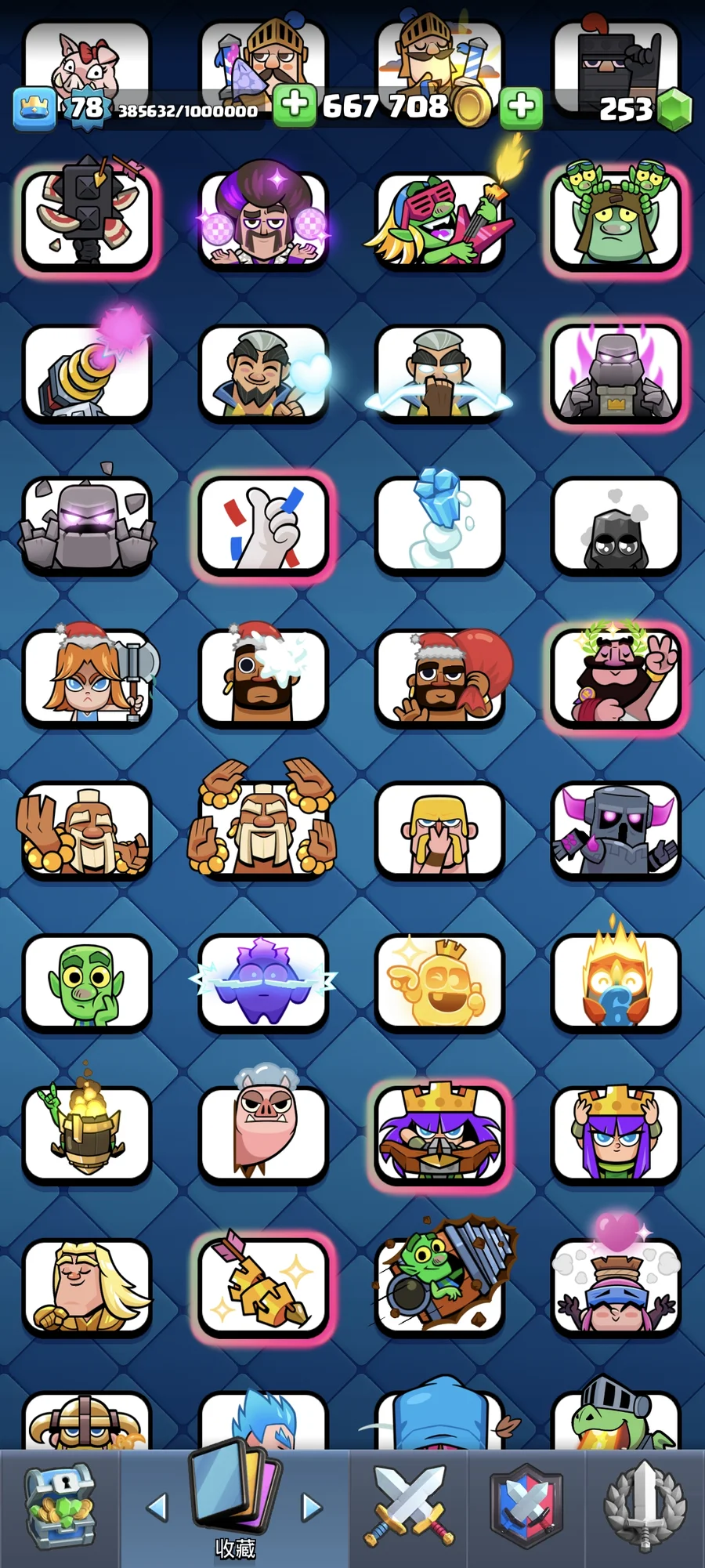This screenshot has width=705, height=1568.
Task: Add more gems with the plus button
Action: tap(521, 107)
